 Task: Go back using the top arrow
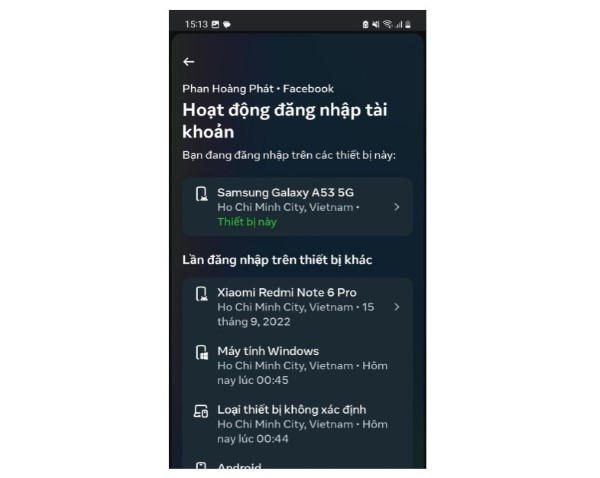pos(189,62)
